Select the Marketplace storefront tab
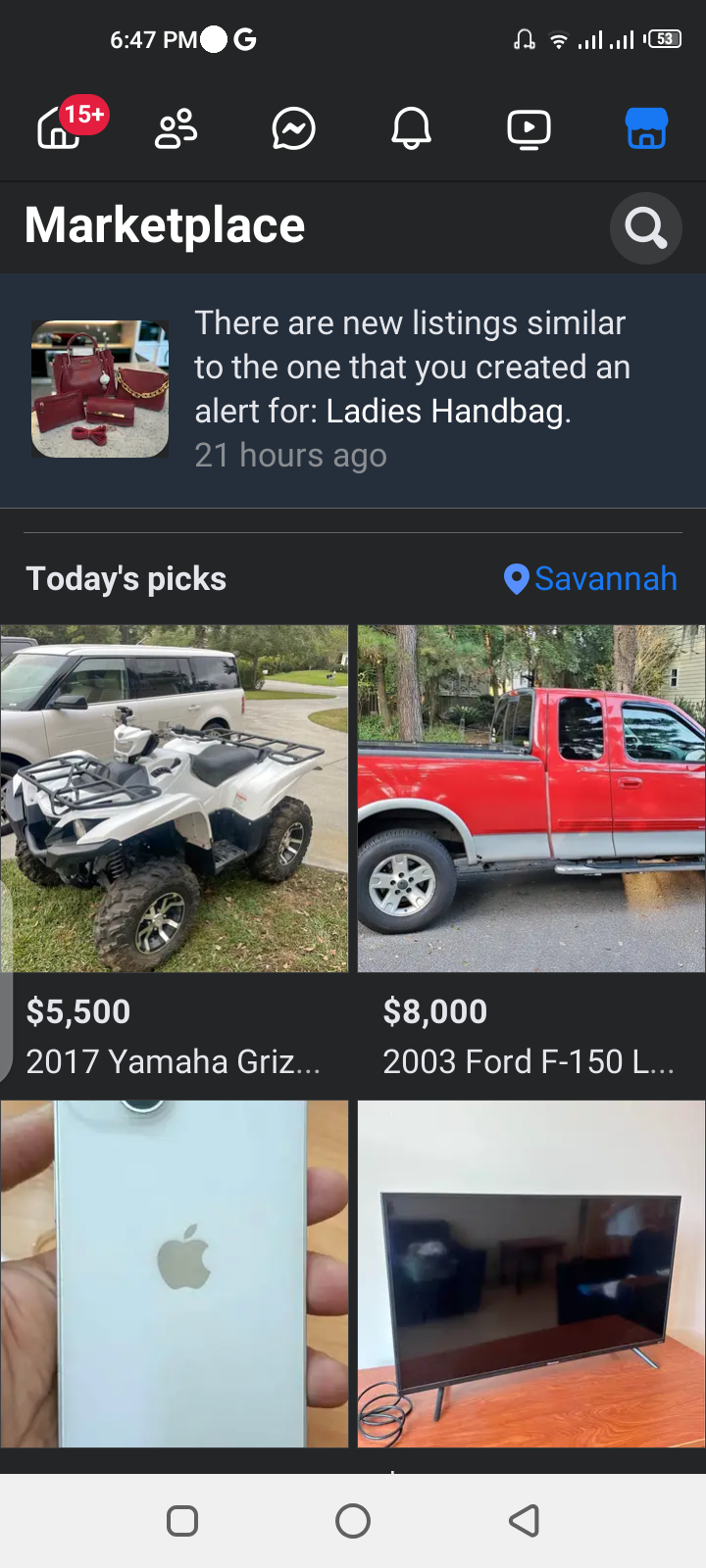This screenshot has width=706, height=1568. click(646, 128)
